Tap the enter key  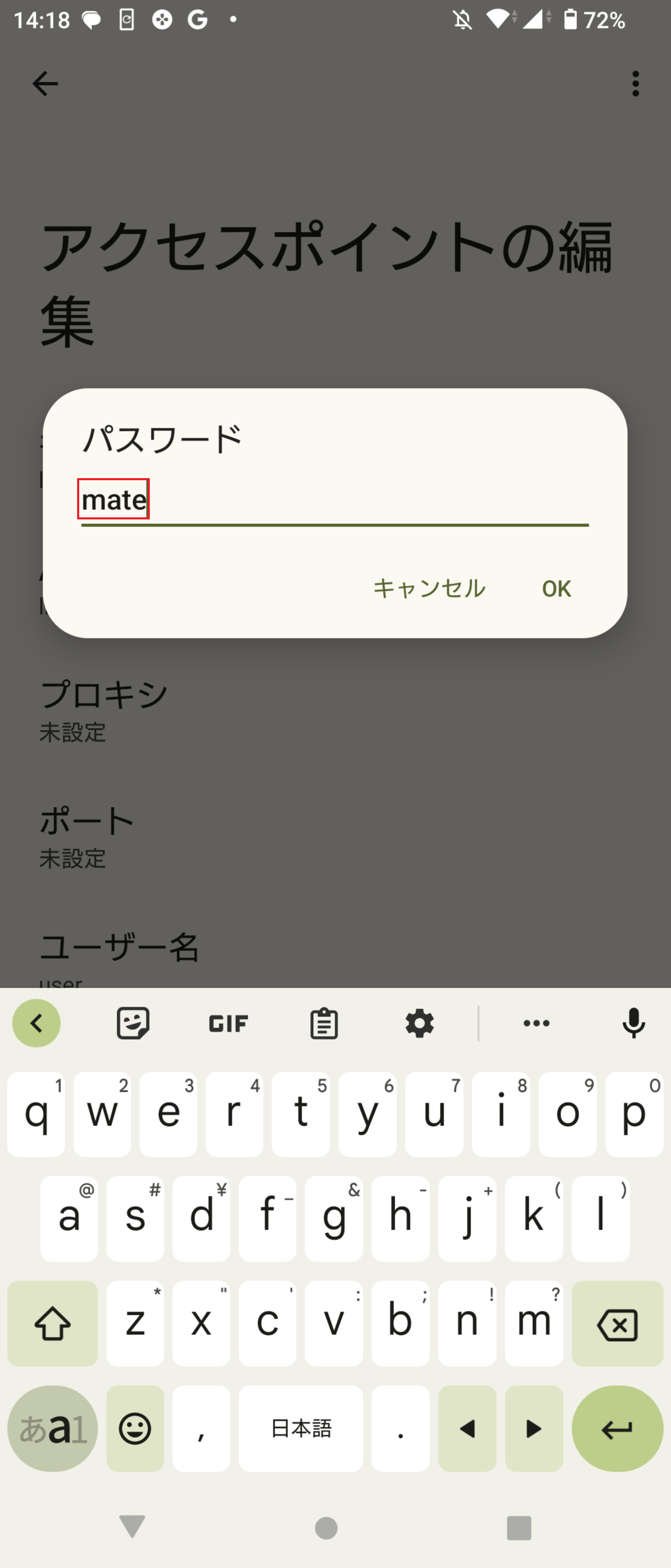[x=617, y=1429]
